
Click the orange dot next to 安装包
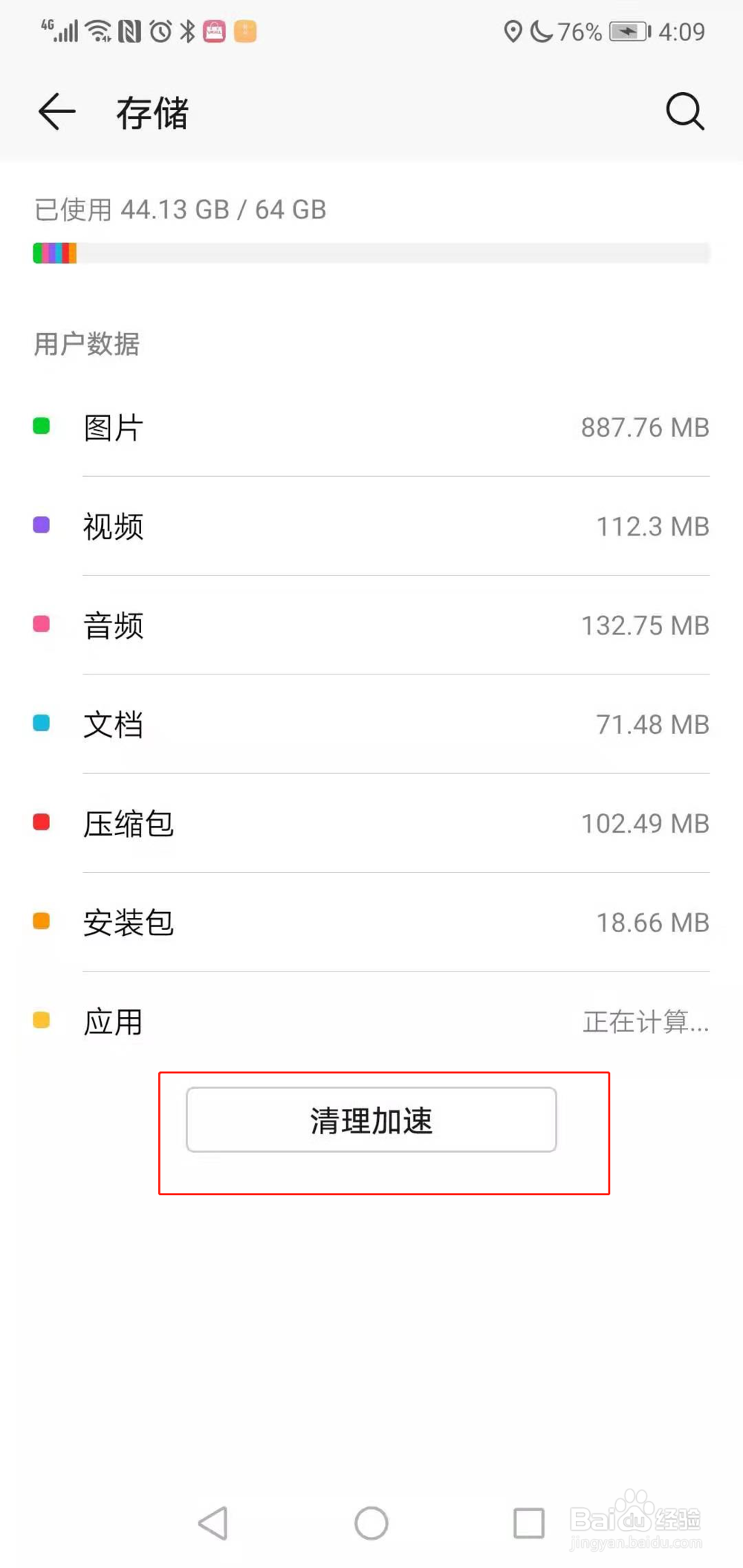(x=41, y=920)
